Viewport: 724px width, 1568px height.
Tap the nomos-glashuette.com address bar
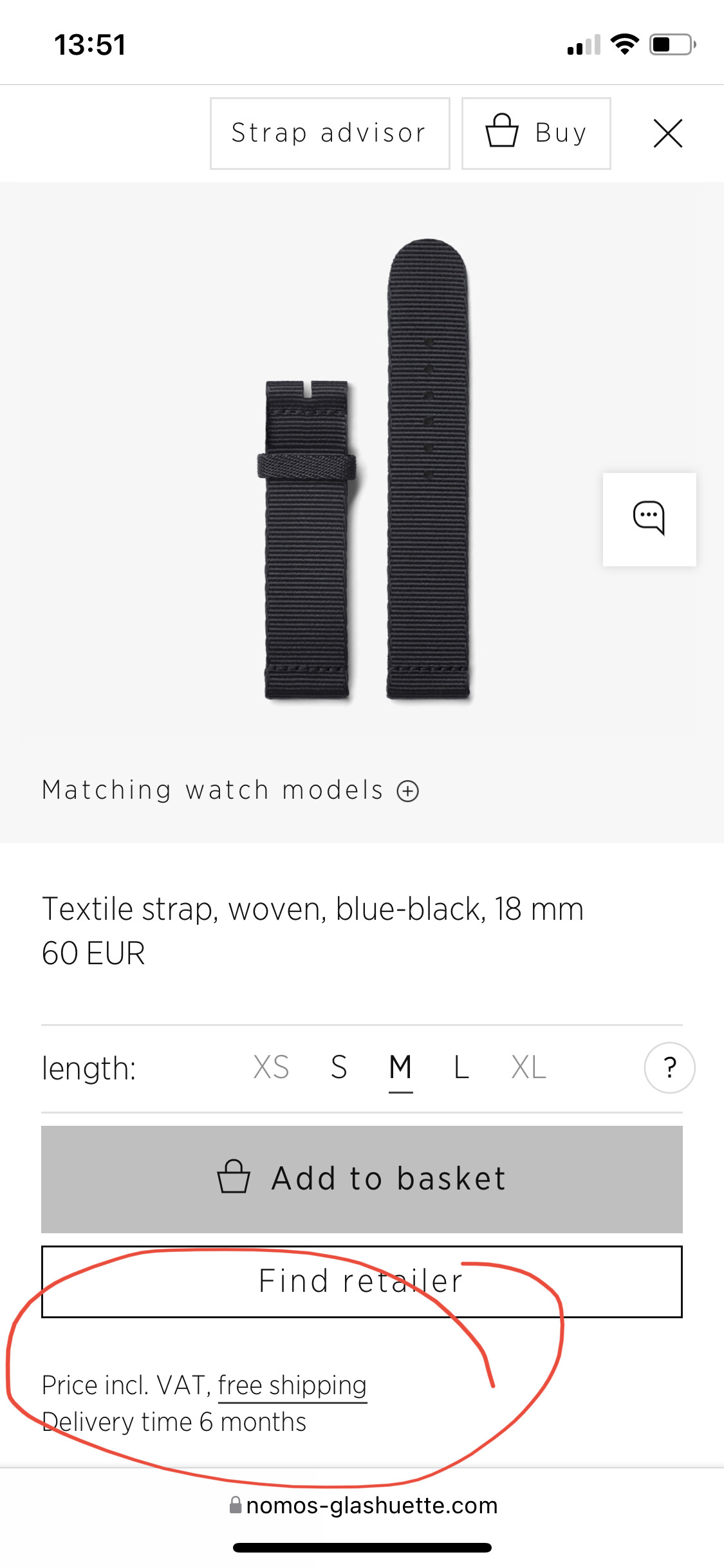click(x=363, y=1505)
